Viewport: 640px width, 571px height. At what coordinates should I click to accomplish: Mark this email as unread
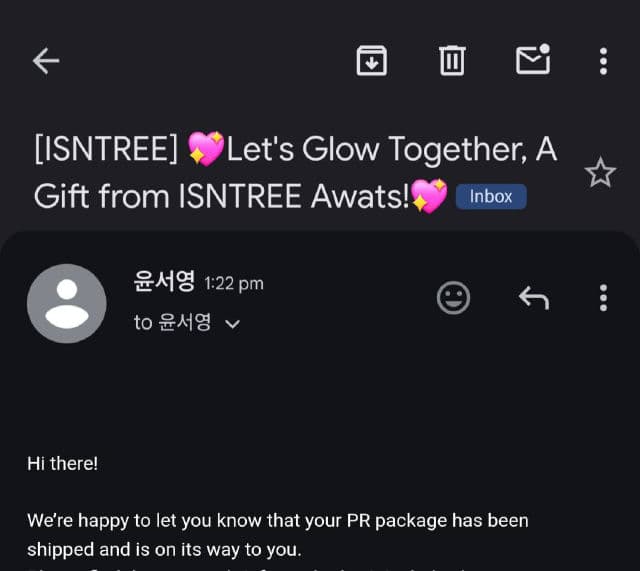tap(532, 60)
